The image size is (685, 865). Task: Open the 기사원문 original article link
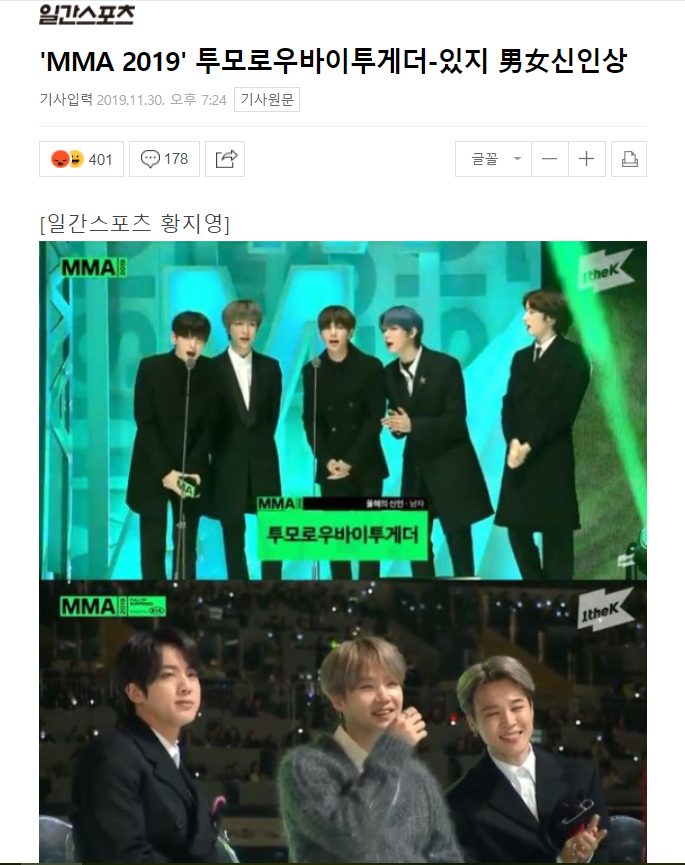point(267,100)
